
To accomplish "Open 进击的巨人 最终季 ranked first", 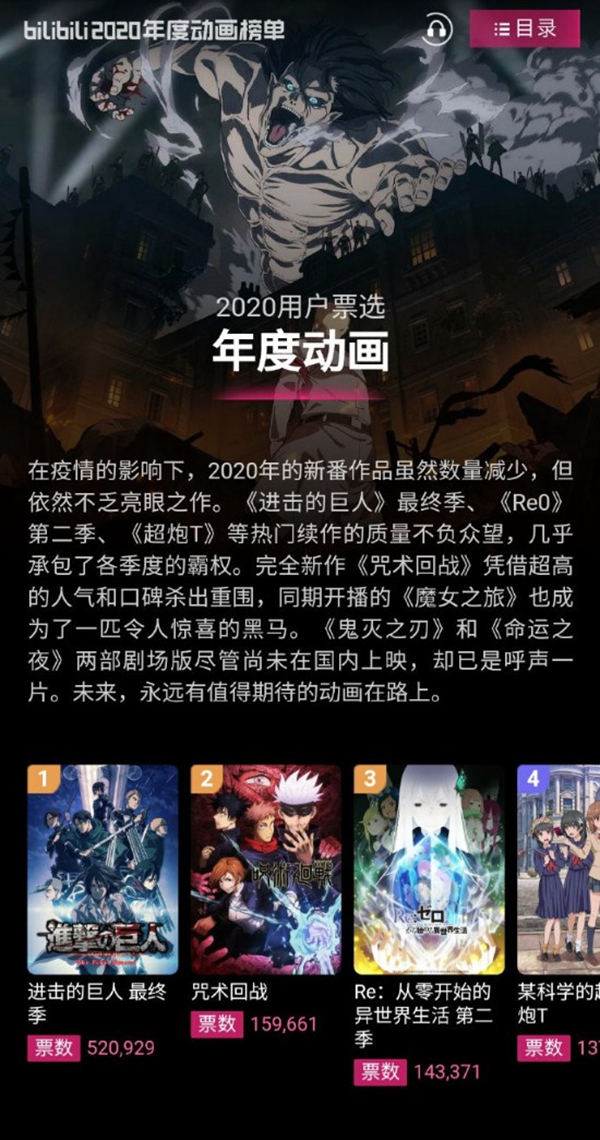I will point(102,870).
